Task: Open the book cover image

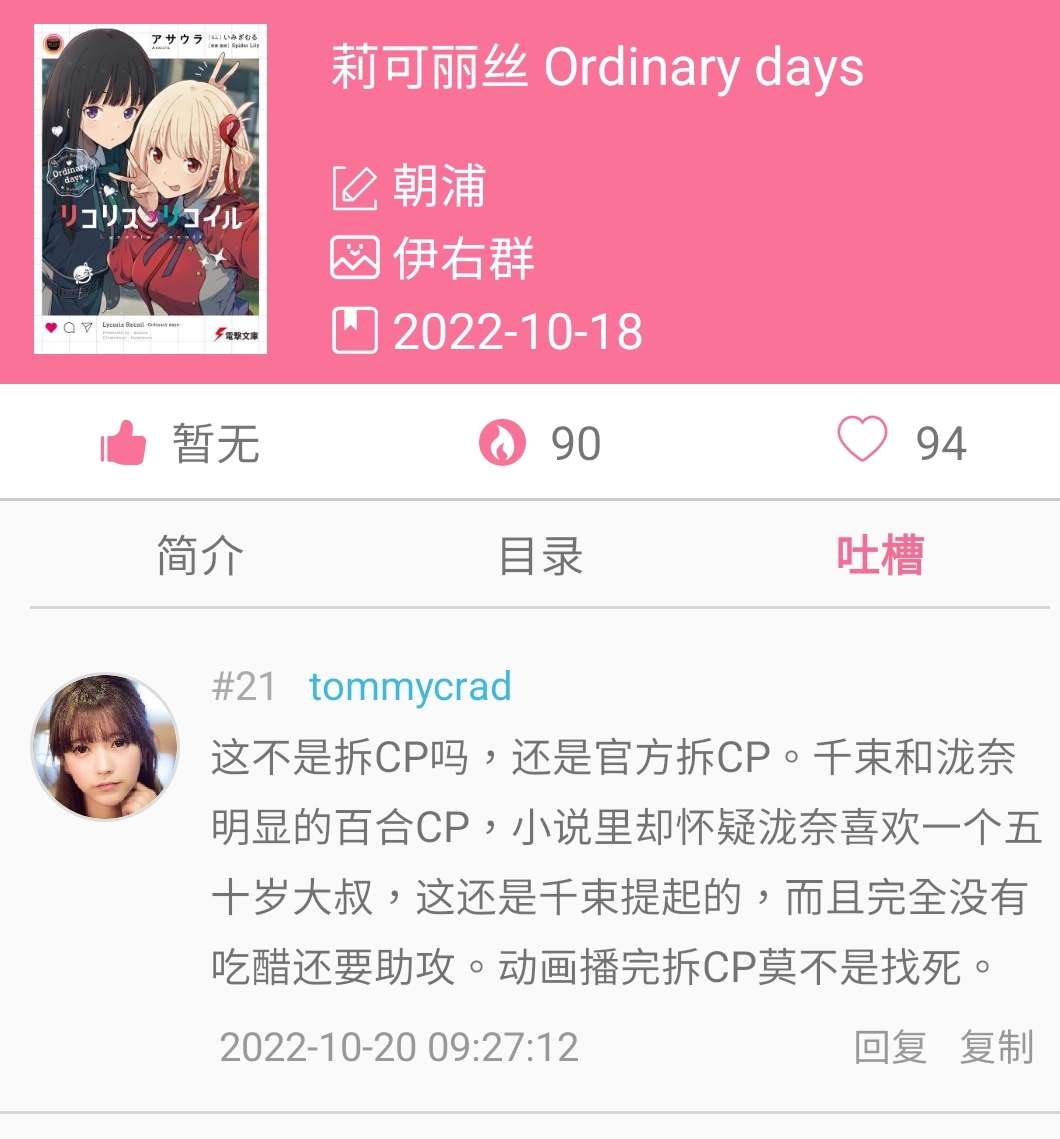Action: (151, 189)
